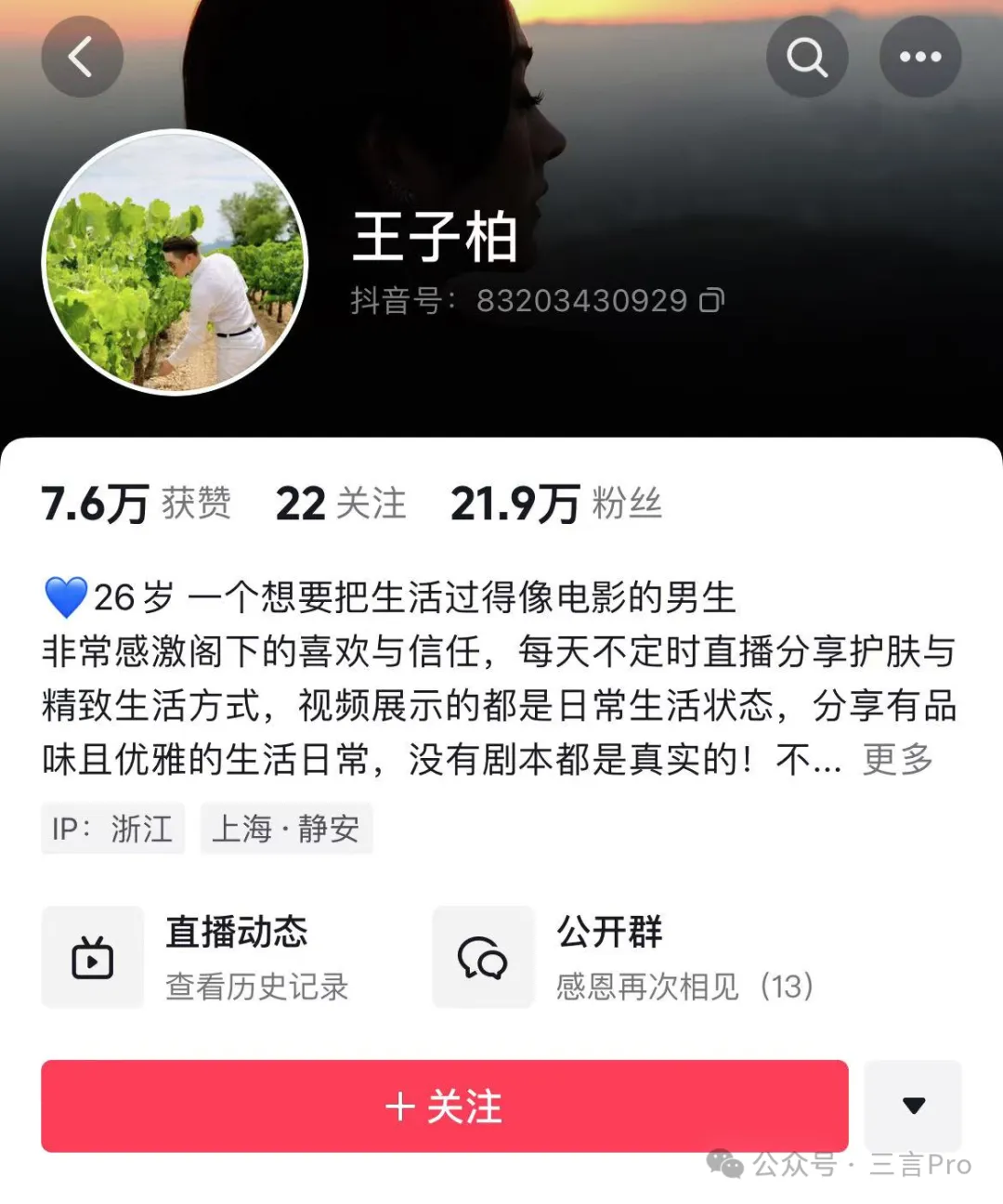Screen dimensions: 1003x1204
Task: Expand the bio by tapping 更多
Action: pyautogui.click(x=896, y=760)
